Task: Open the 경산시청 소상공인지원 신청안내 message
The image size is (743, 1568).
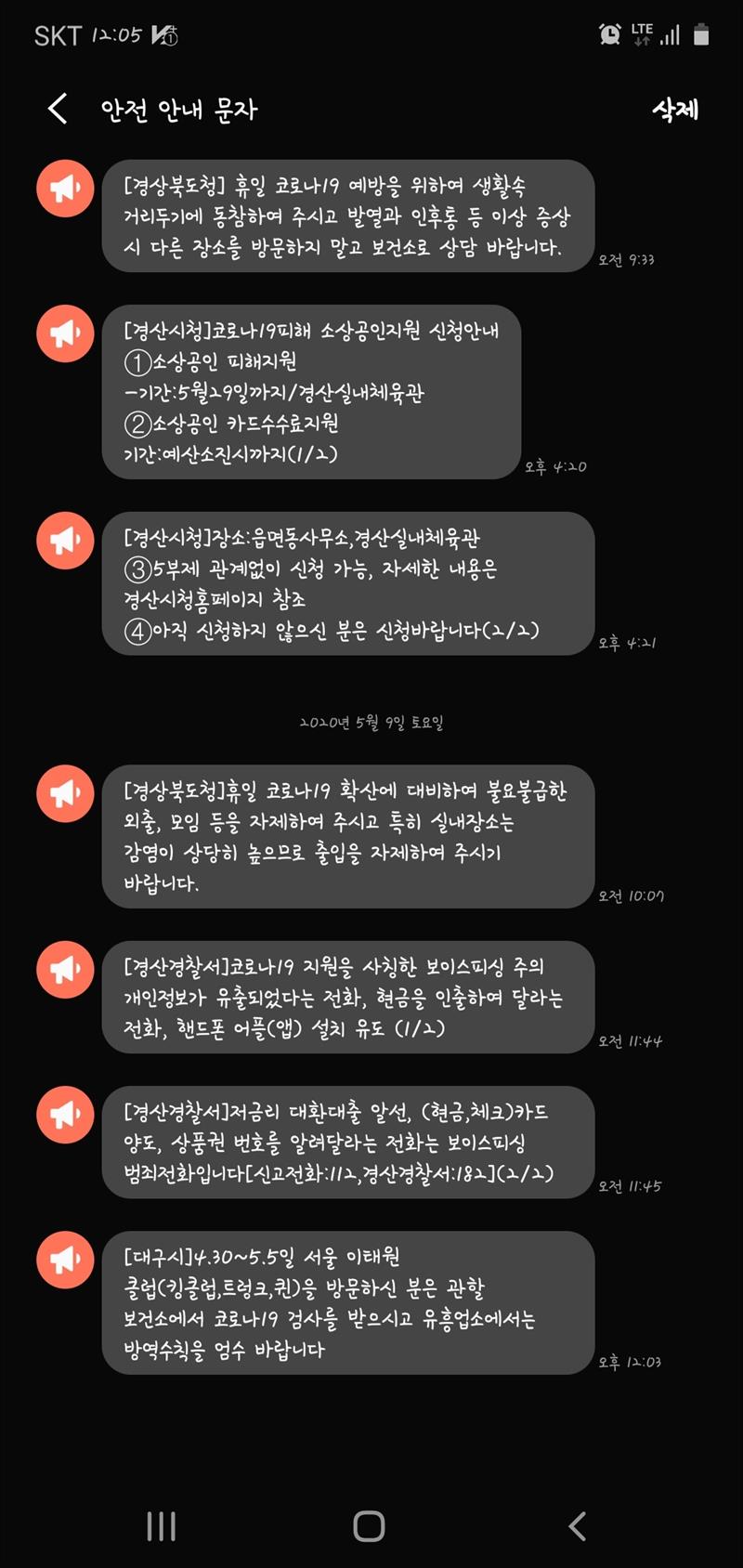Action: coord(311,391)
